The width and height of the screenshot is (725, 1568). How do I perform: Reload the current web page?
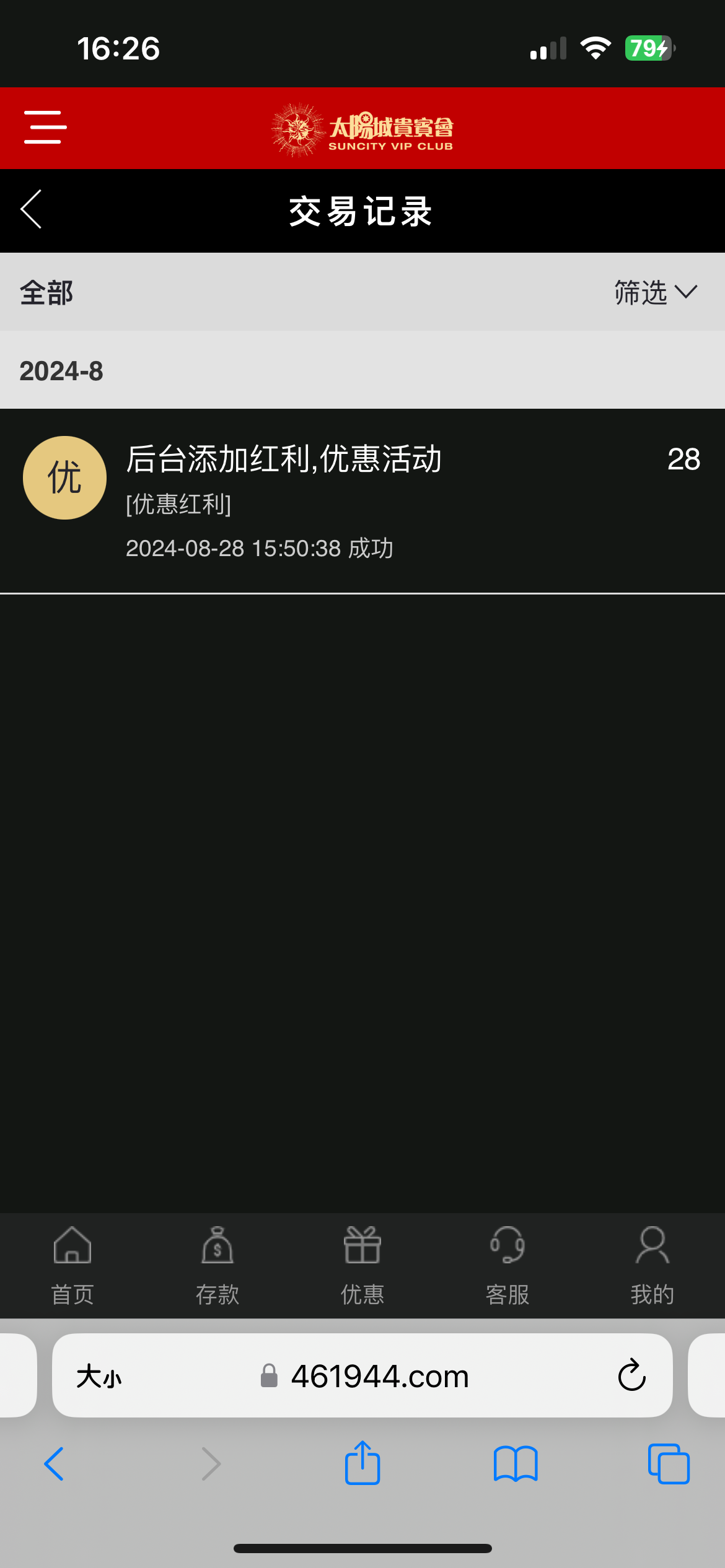coord(631,1376)
